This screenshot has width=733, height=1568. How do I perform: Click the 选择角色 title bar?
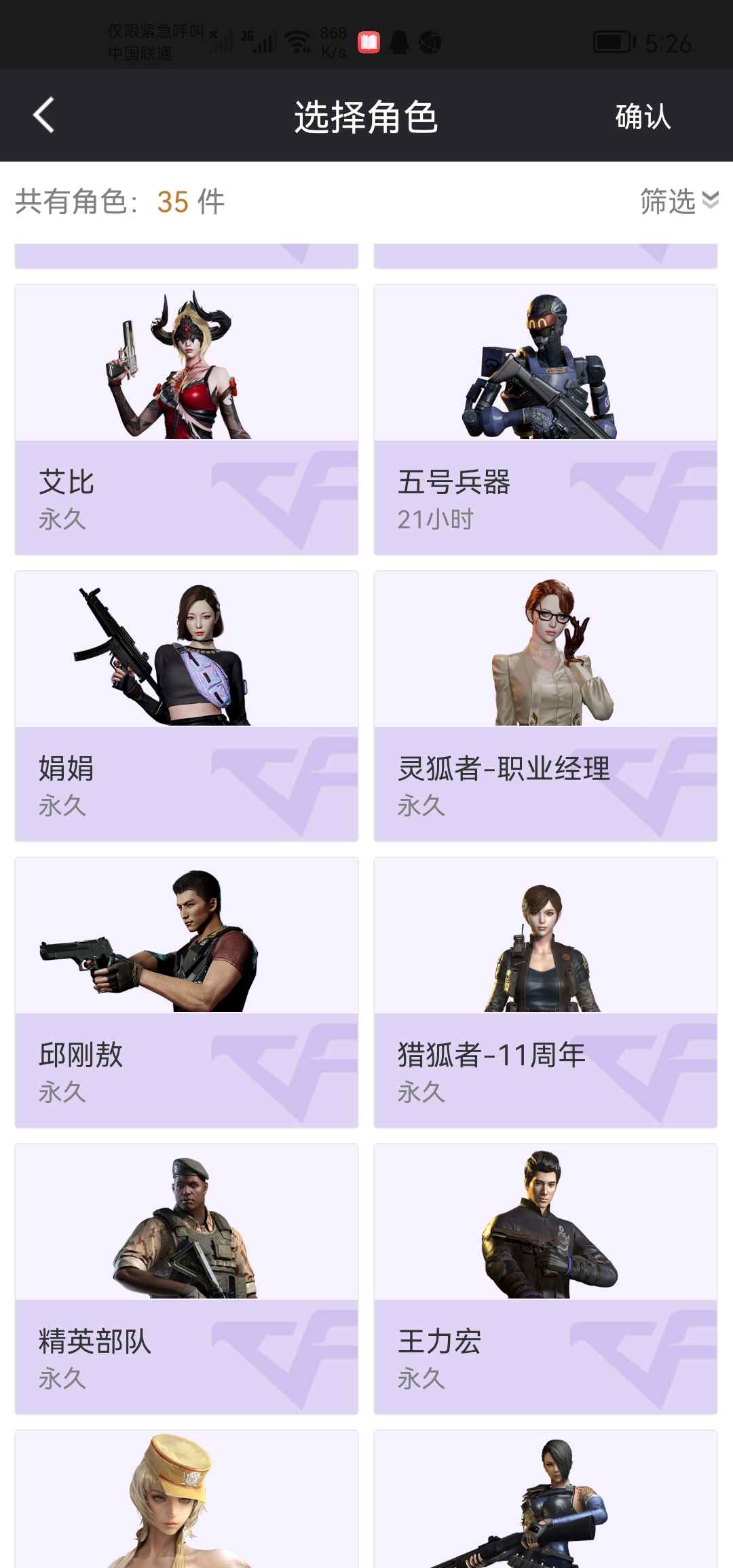366,115
